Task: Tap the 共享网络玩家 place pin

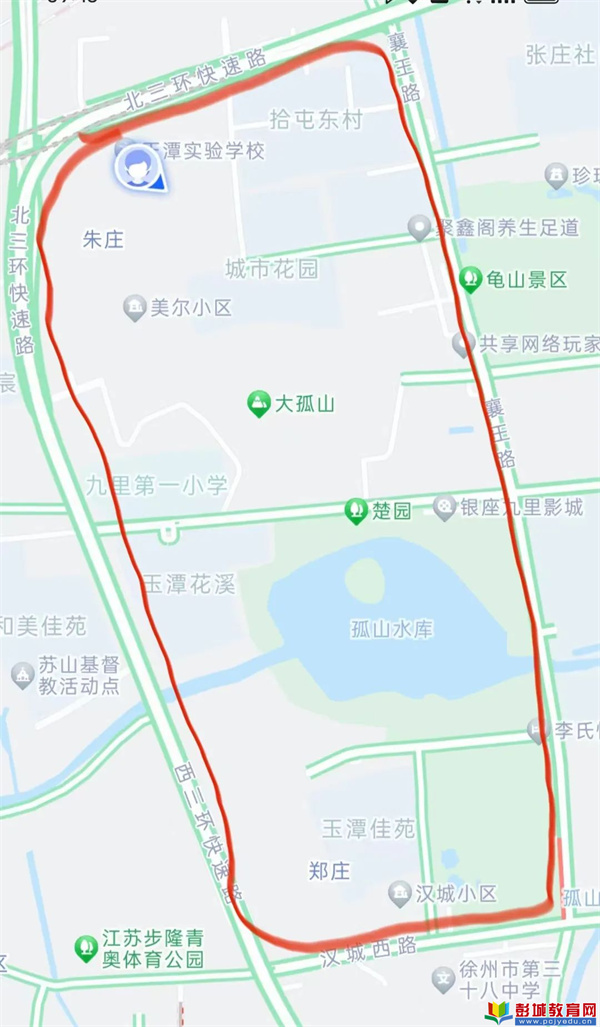Action: coord(464,344)
